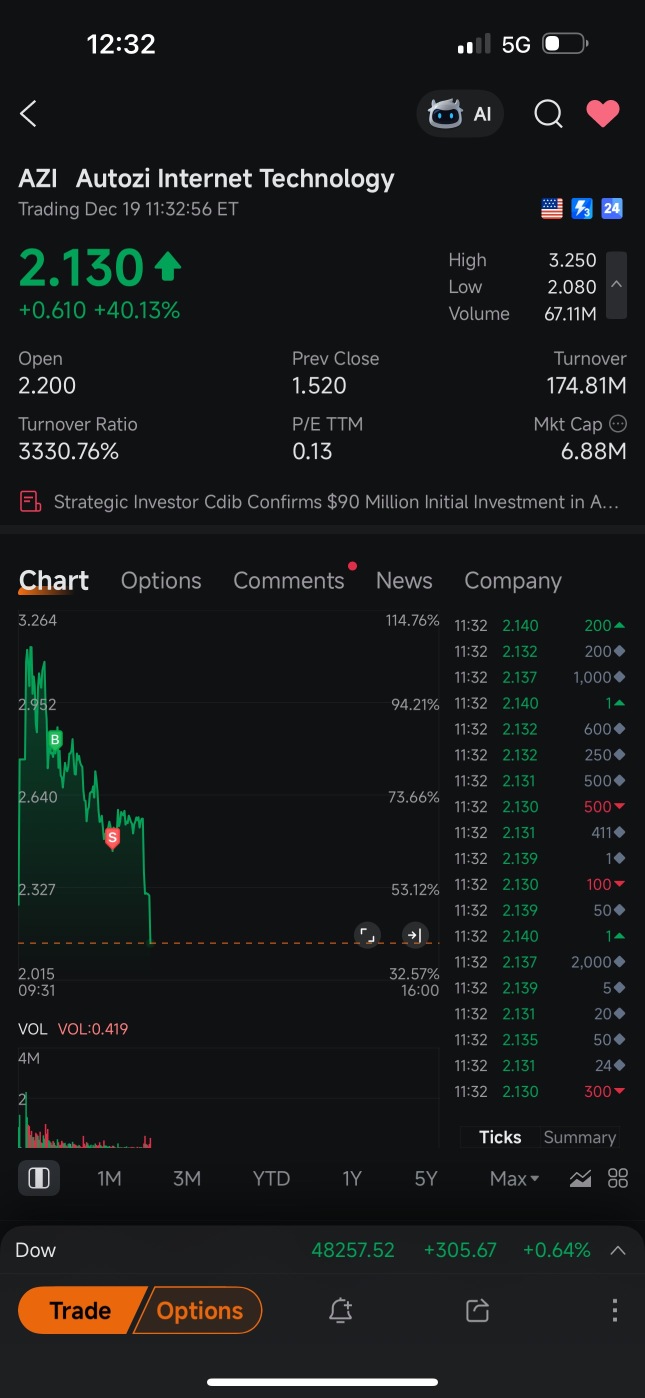Select the 1M chart range
This screenshot has height=1398, width=645.
pos(109,1178)
